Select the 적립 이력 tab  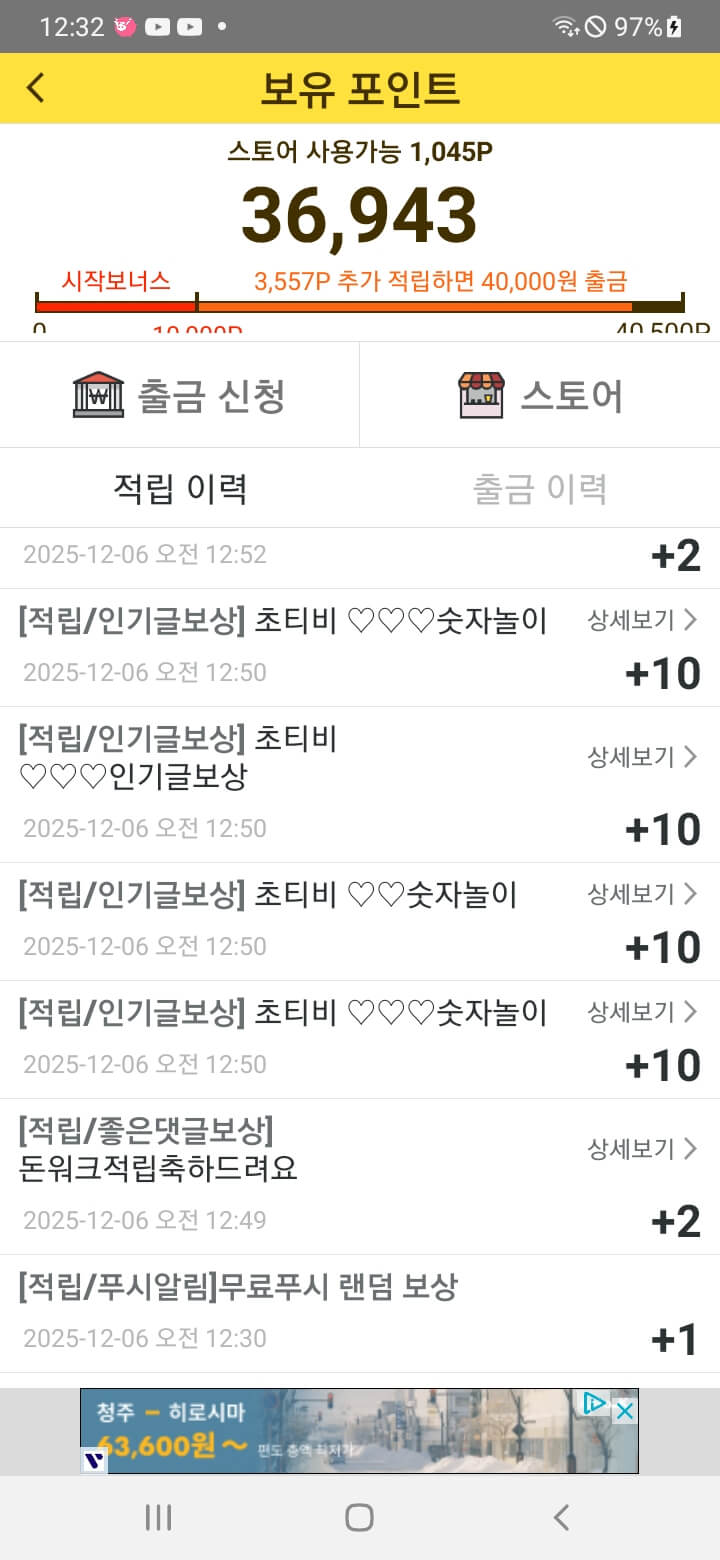point(180,488)
